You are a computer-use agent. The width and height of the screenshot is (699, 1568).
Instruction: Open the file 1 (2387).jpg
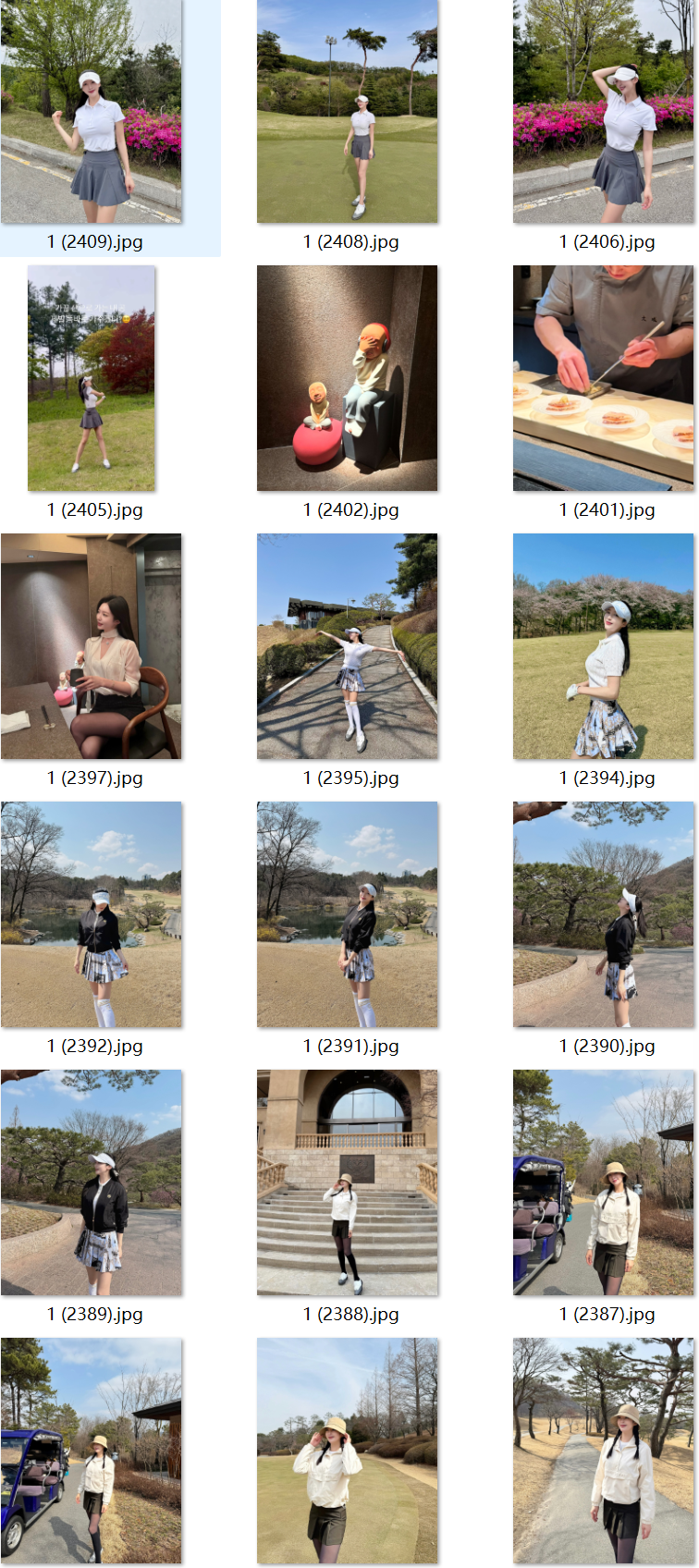[603, 1182]
